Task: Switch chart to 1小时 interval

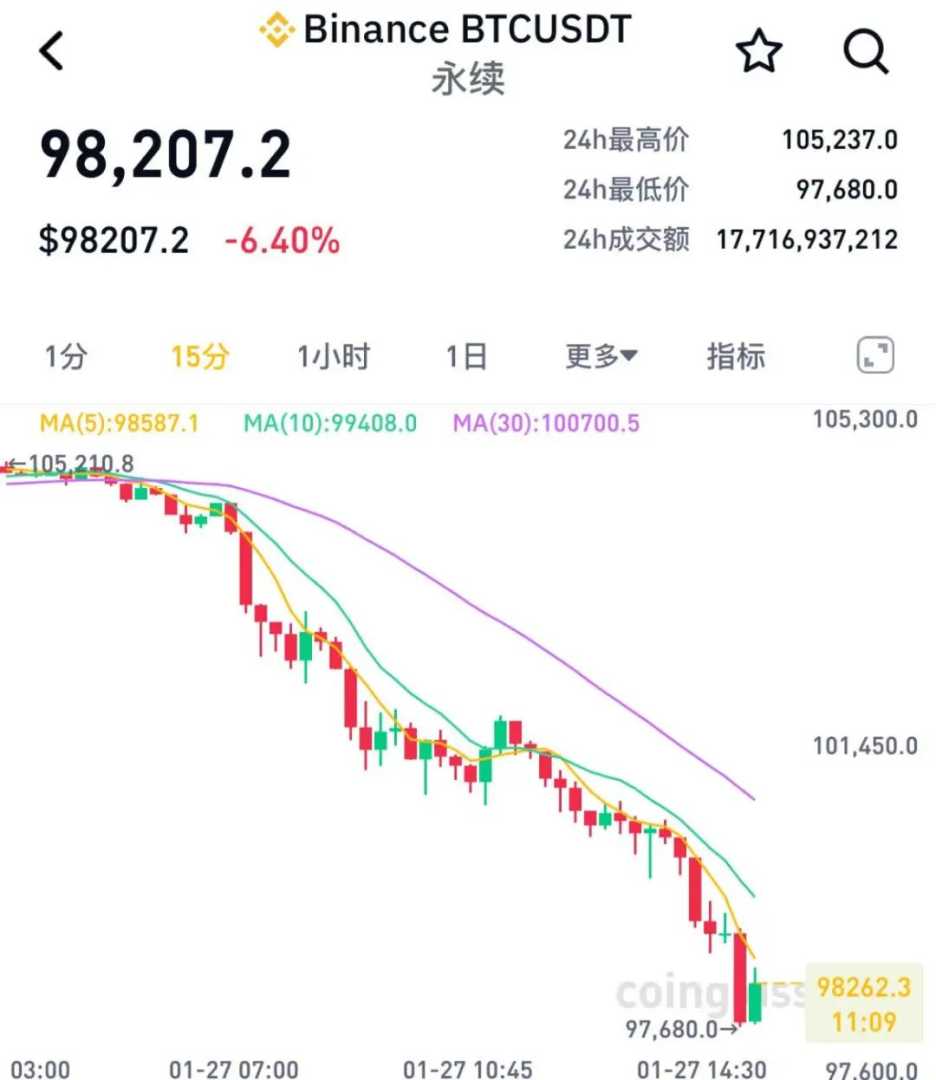Action: click(333, 356)
